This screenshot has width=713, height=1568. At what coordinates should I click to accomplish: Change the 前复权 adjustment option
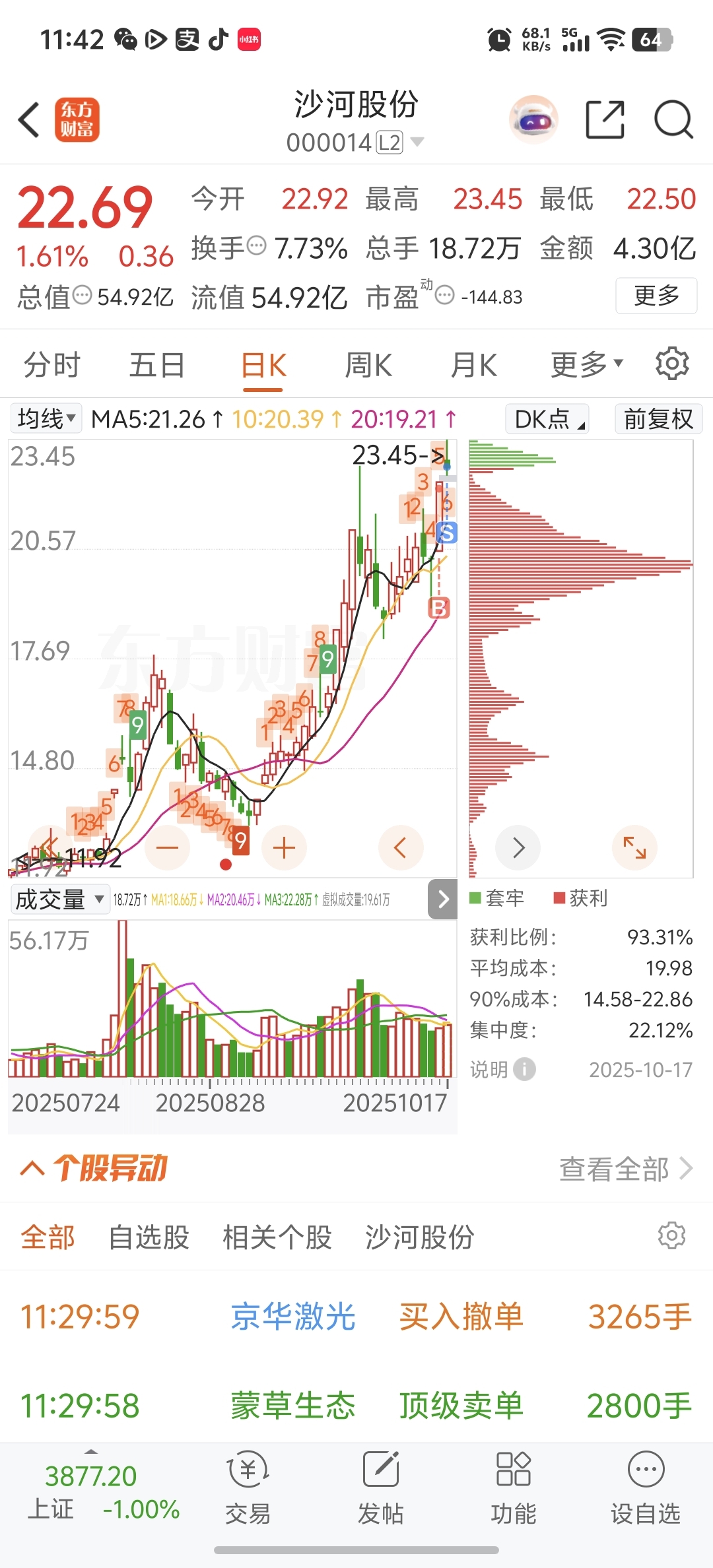pos(658,418)
